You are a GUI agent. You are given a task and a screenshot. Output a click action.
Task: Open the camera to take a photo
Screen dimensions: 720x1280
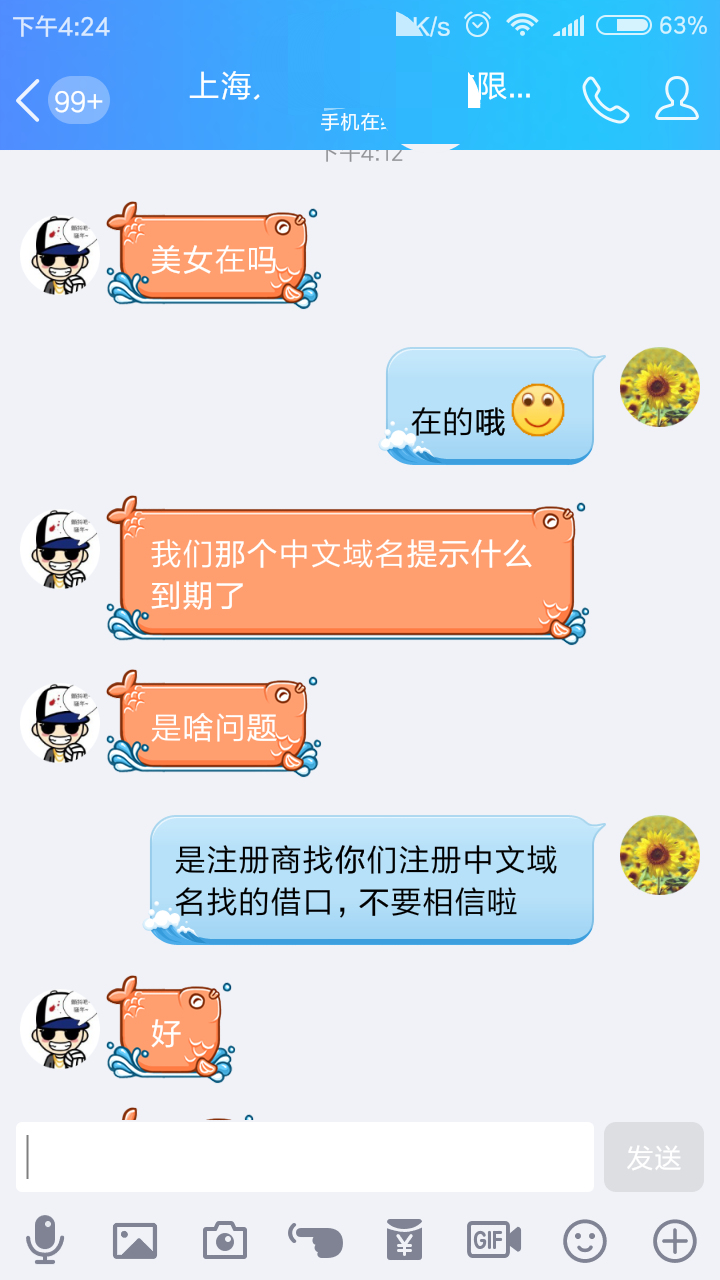pyautogui.click(x=225, y=1240)
